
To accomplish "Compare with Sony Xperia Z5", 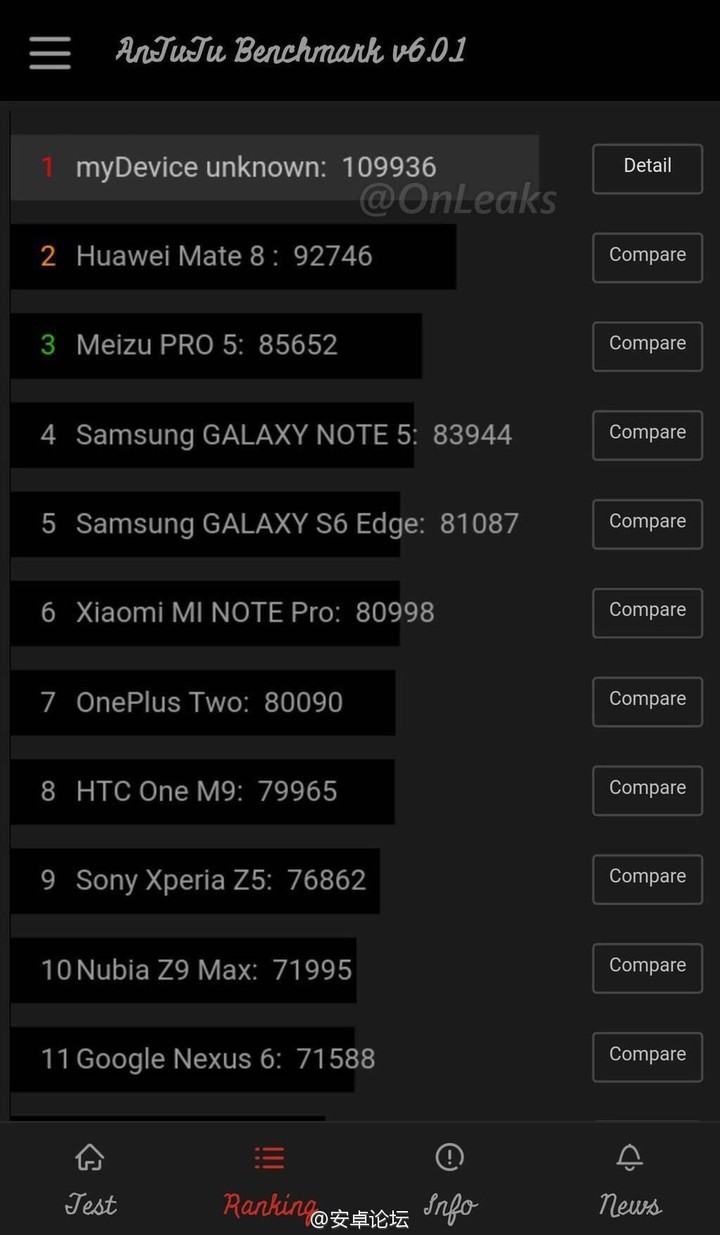I will (x=647, y=880).
